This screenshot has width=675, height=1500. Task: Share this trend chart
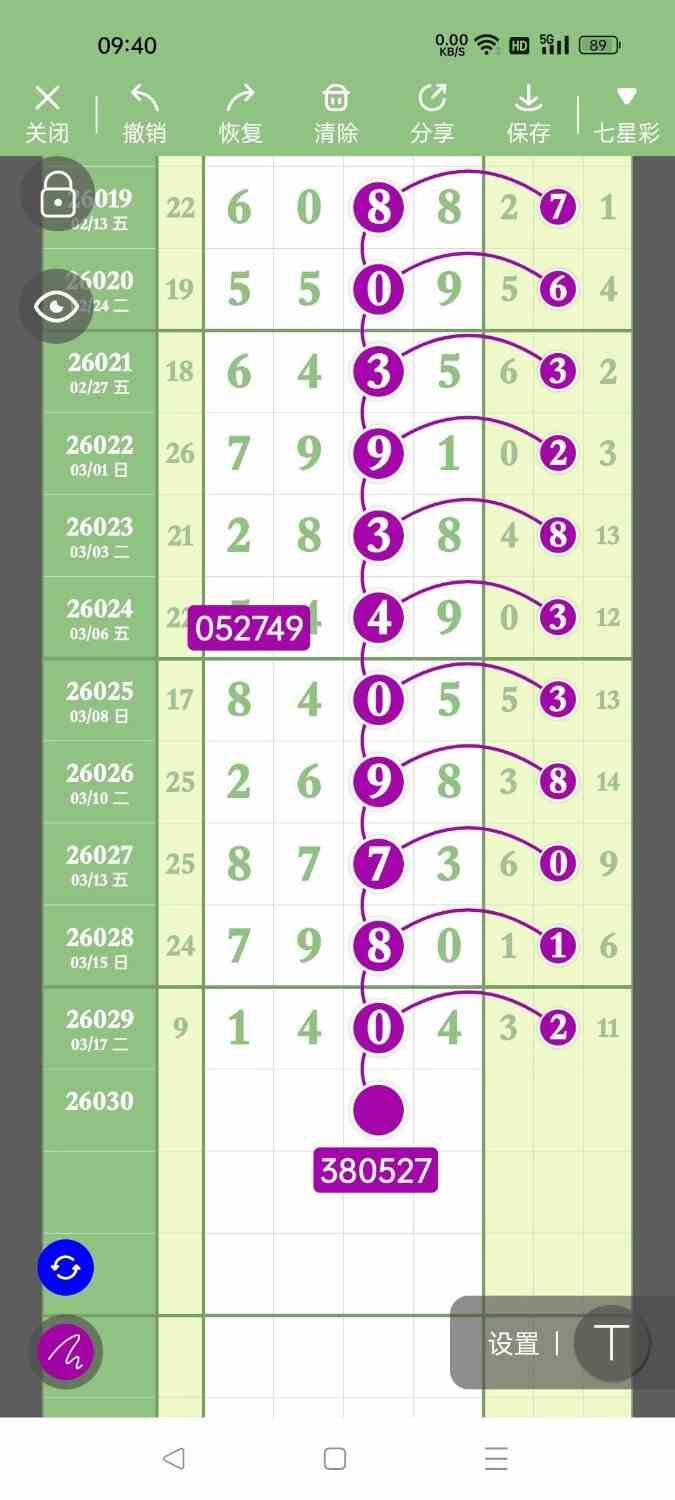[x=432, y=113]
